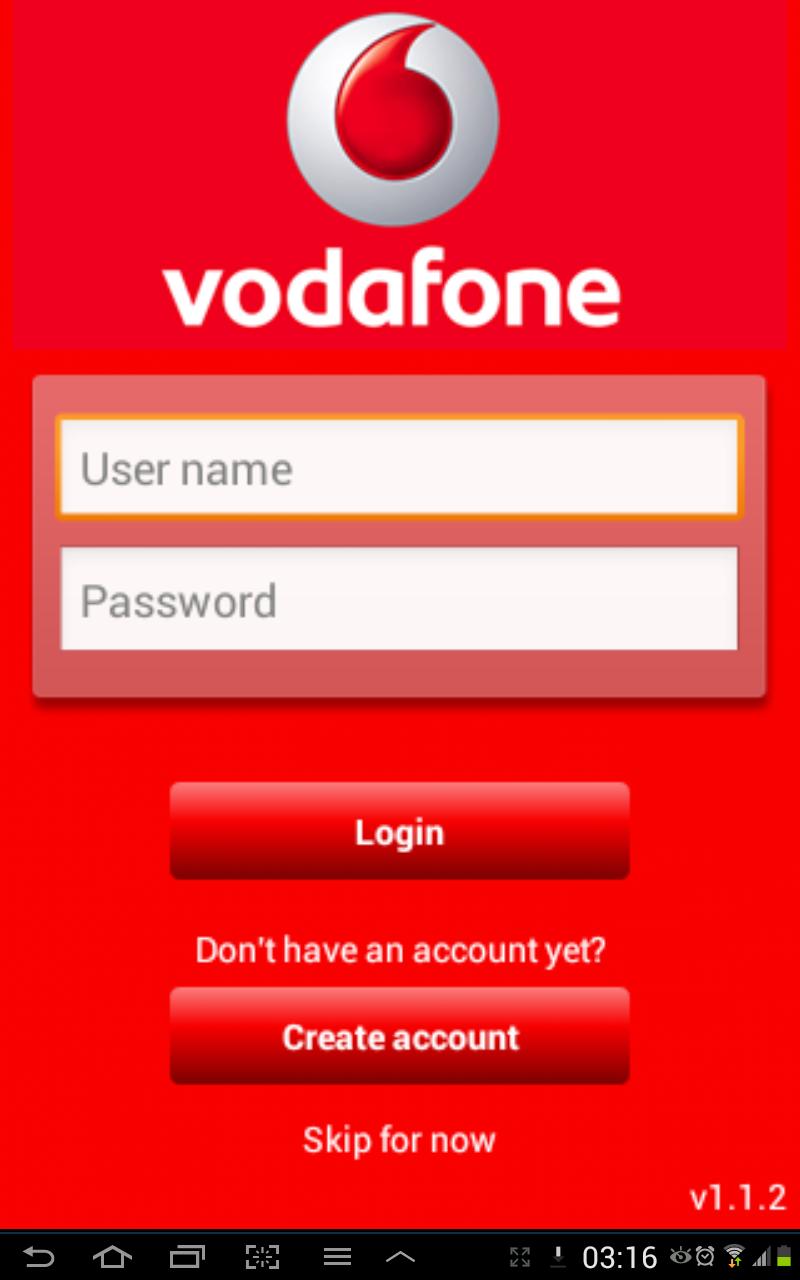Click the User name input field
The image size is (800, 1280).
coord(399,467)
